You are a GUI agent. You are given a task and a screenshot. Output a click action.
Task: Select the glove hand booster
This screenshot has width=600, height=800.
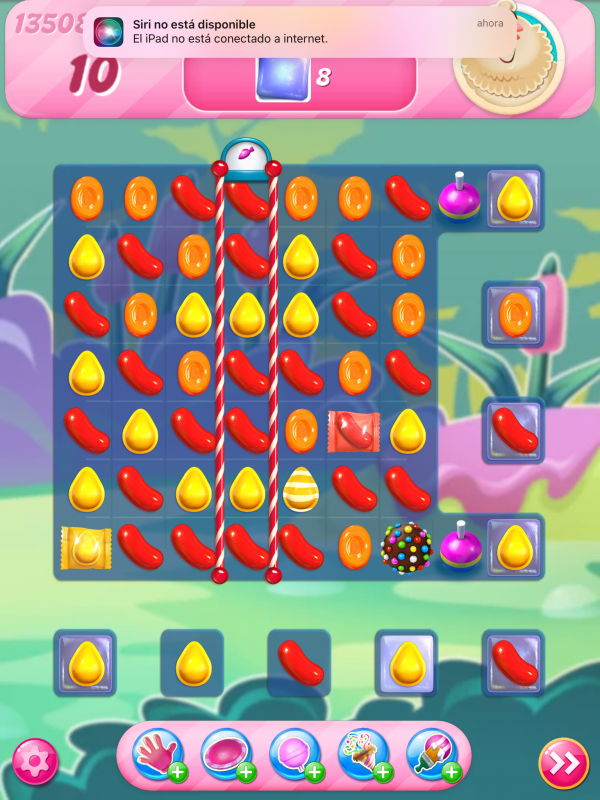tap(157, 753)
